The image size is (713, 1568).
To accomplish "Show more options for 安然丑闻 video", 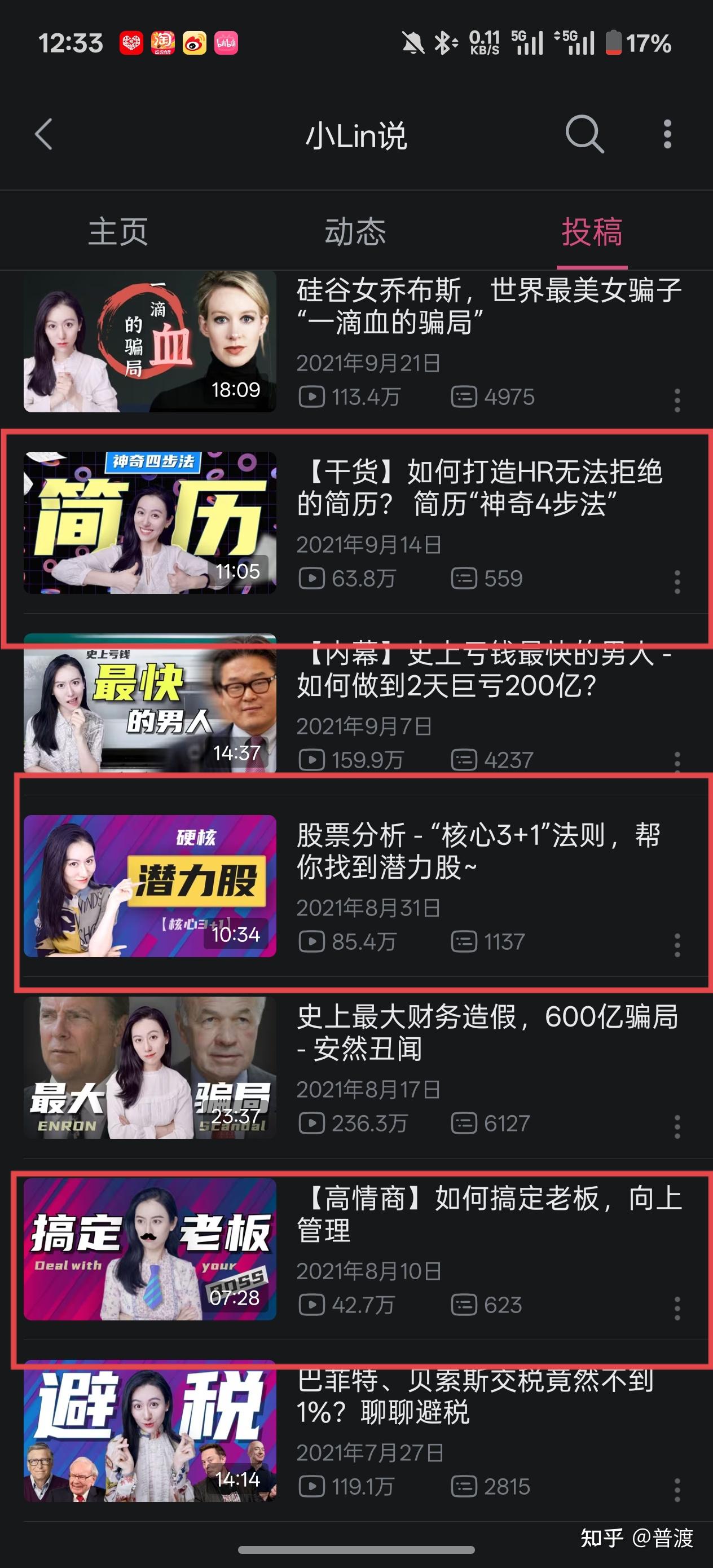I will point(677,1126).
